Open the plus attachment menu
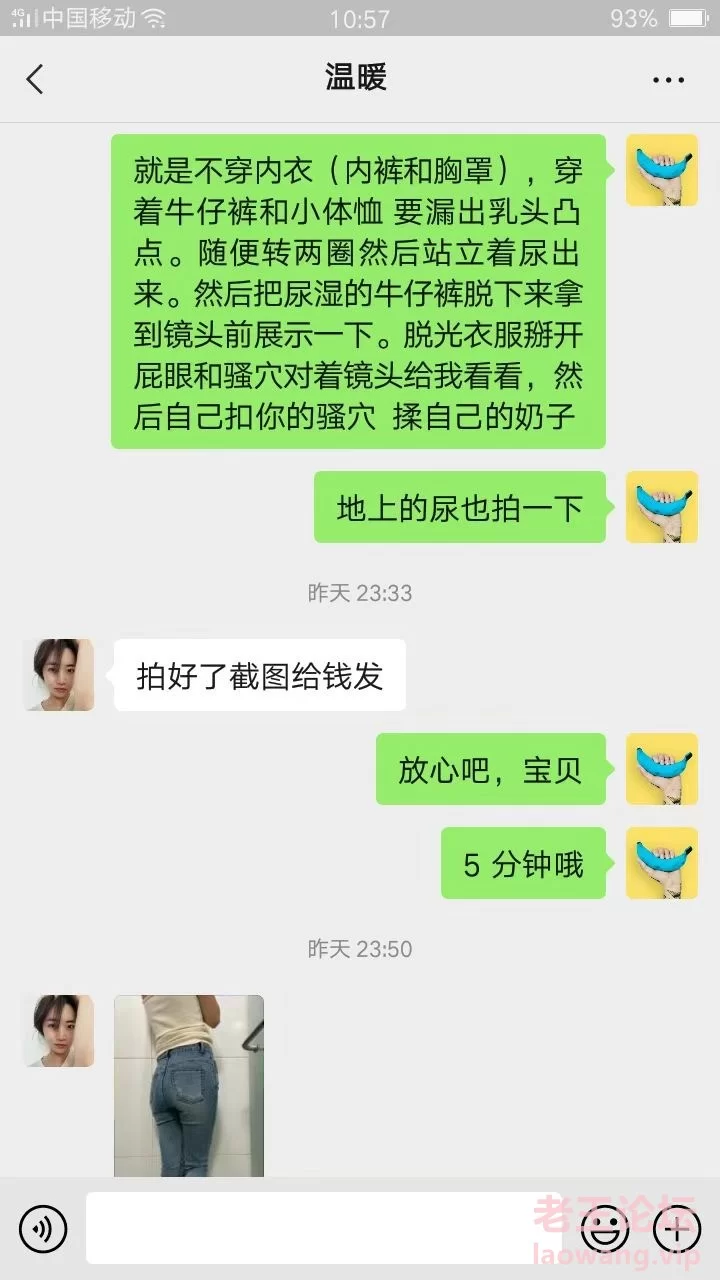The image size is (720, 1280). [677, 1227]
